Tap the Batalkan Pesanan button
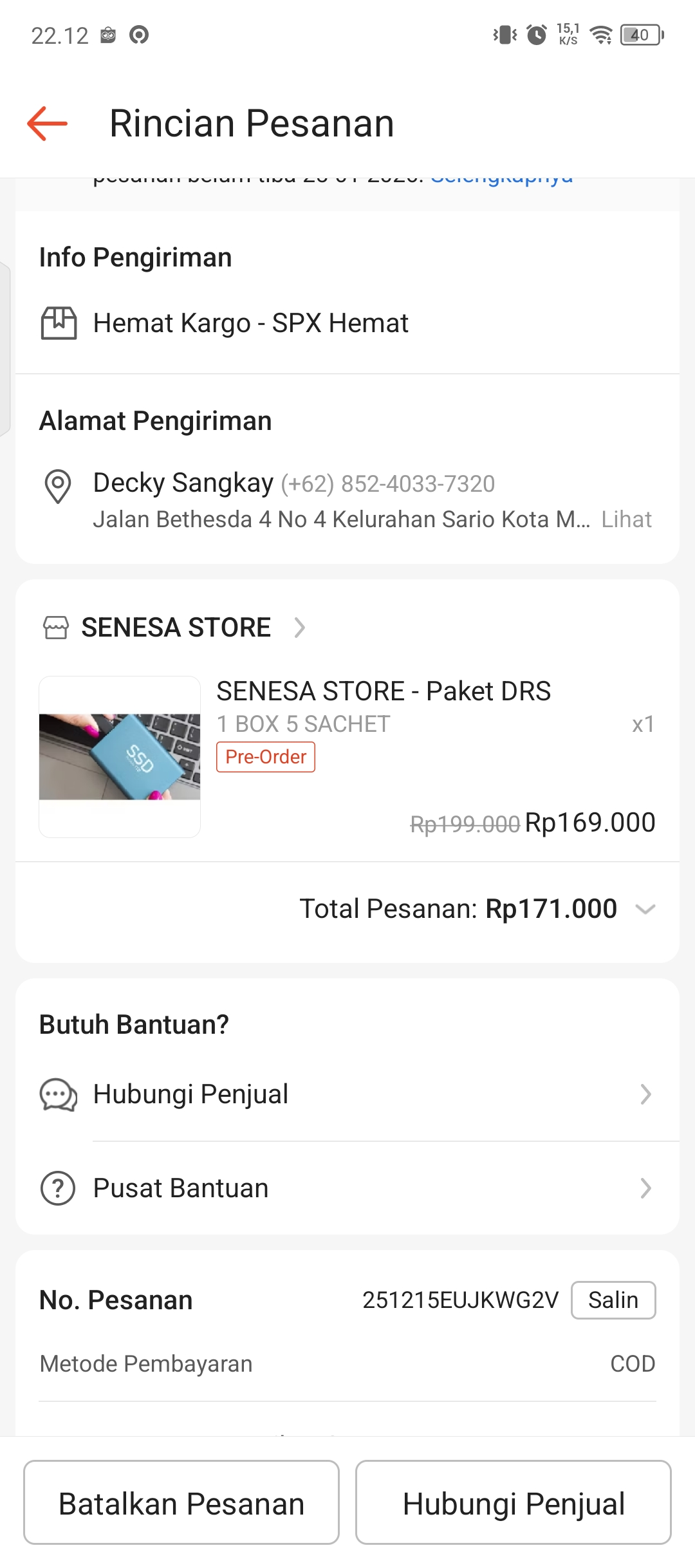 181,1504
